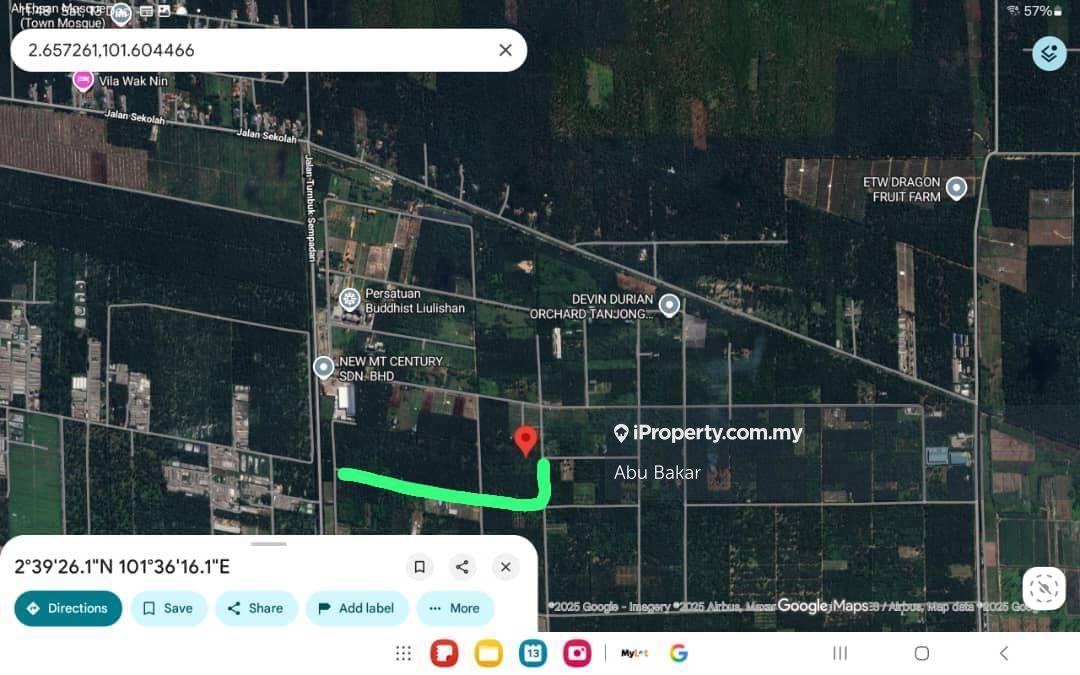Image resolution: width=1080 pixels, height=675 pixels.
Task: Get directions to the dropped pin
Action: pos(68,608)
